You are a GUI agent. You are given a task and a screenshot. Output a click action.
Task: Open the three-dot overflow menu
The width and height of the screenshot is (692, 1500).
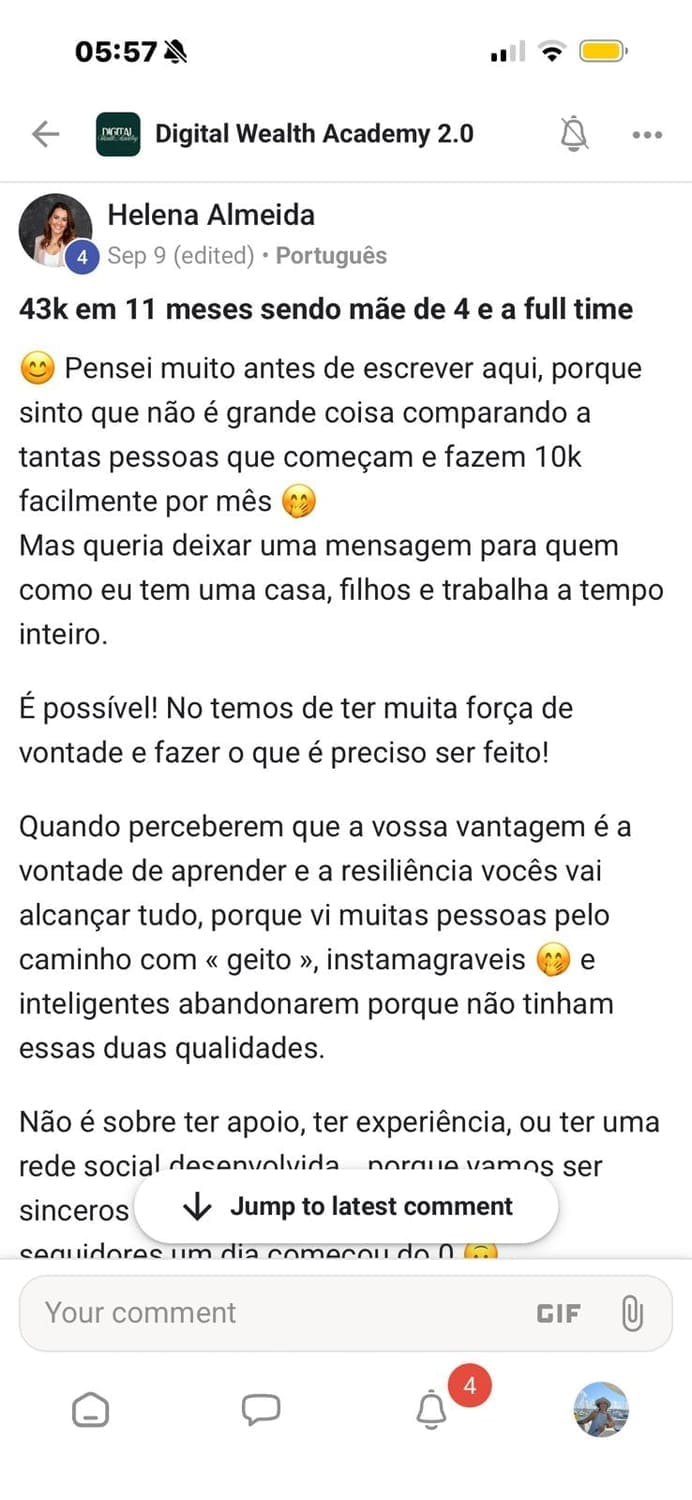(647, 135)
